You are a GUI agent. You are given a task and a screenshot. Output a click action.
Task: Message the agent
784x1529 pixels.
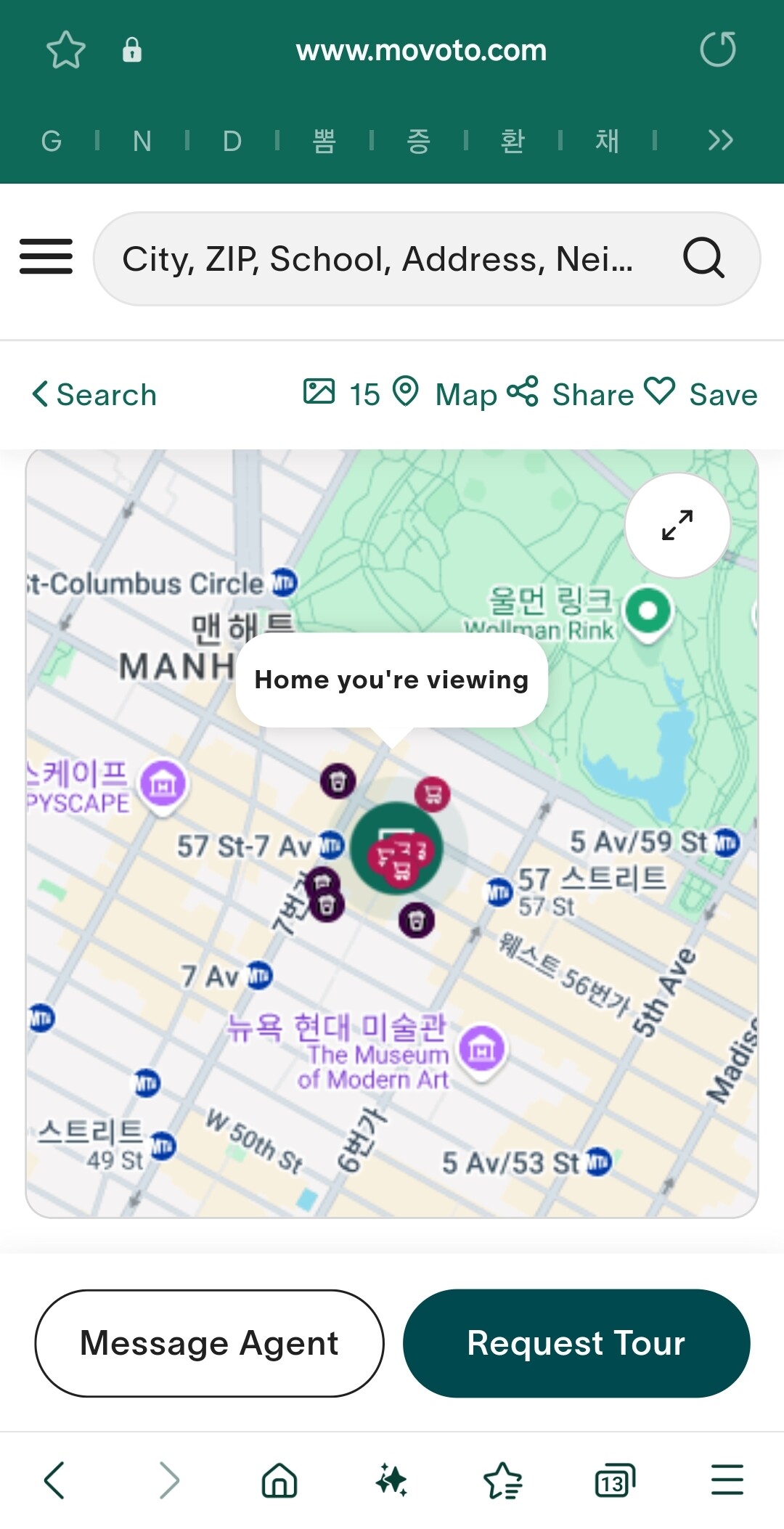[209, 1343]
